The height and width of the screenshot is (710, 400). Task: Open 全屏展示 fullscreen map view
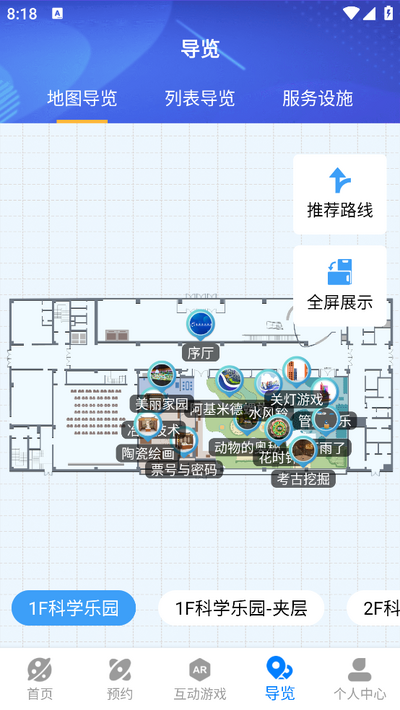tap(340, 286)
